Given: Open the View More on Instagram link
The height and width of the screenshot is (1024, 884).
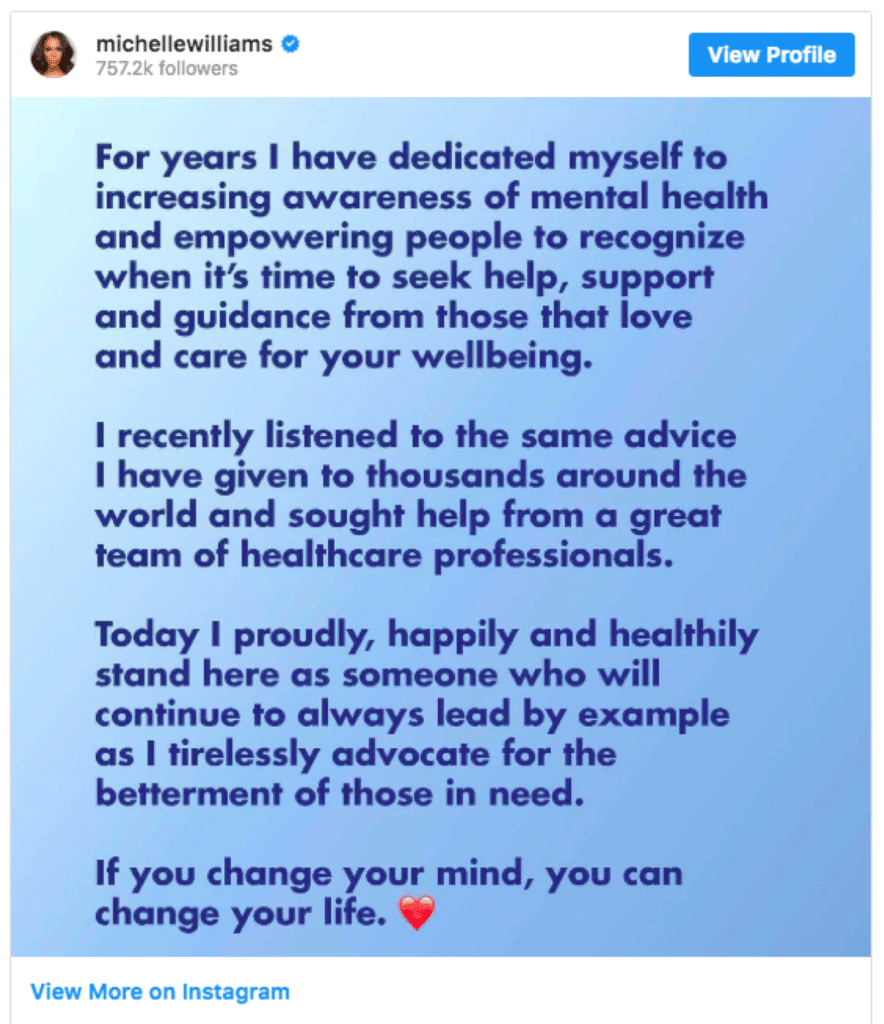Looking at the screenshot, I should (x=160, y=992).
